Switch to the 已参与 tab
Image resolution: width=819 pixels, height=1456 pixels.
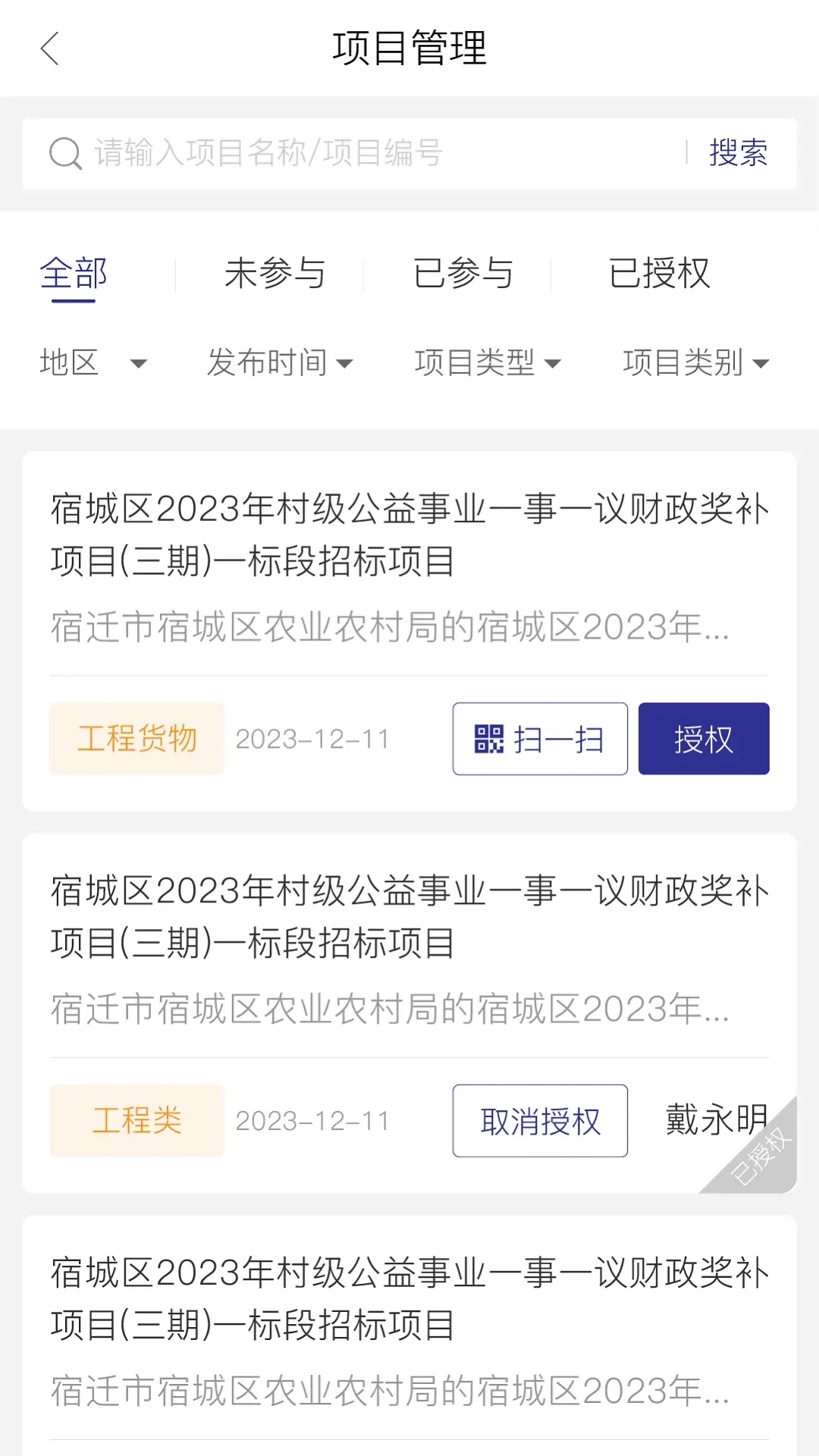coord(464,274)
